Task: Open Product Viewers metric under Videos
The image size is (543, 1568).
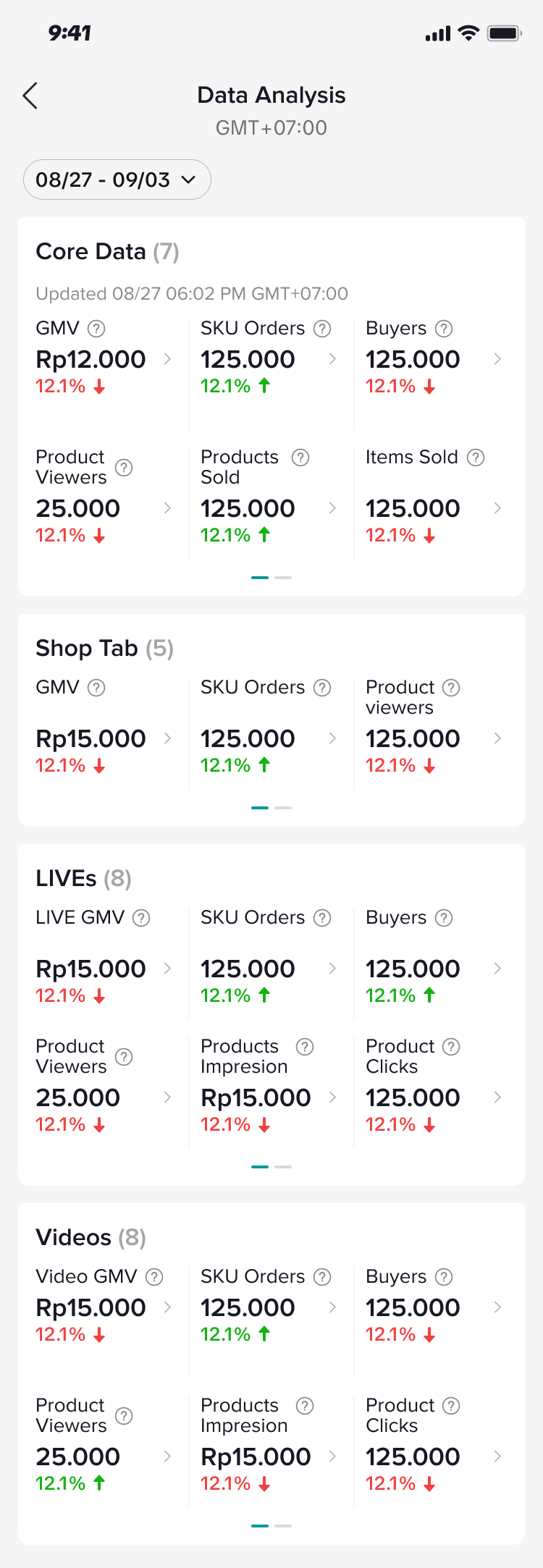Action: point(103,1457)
